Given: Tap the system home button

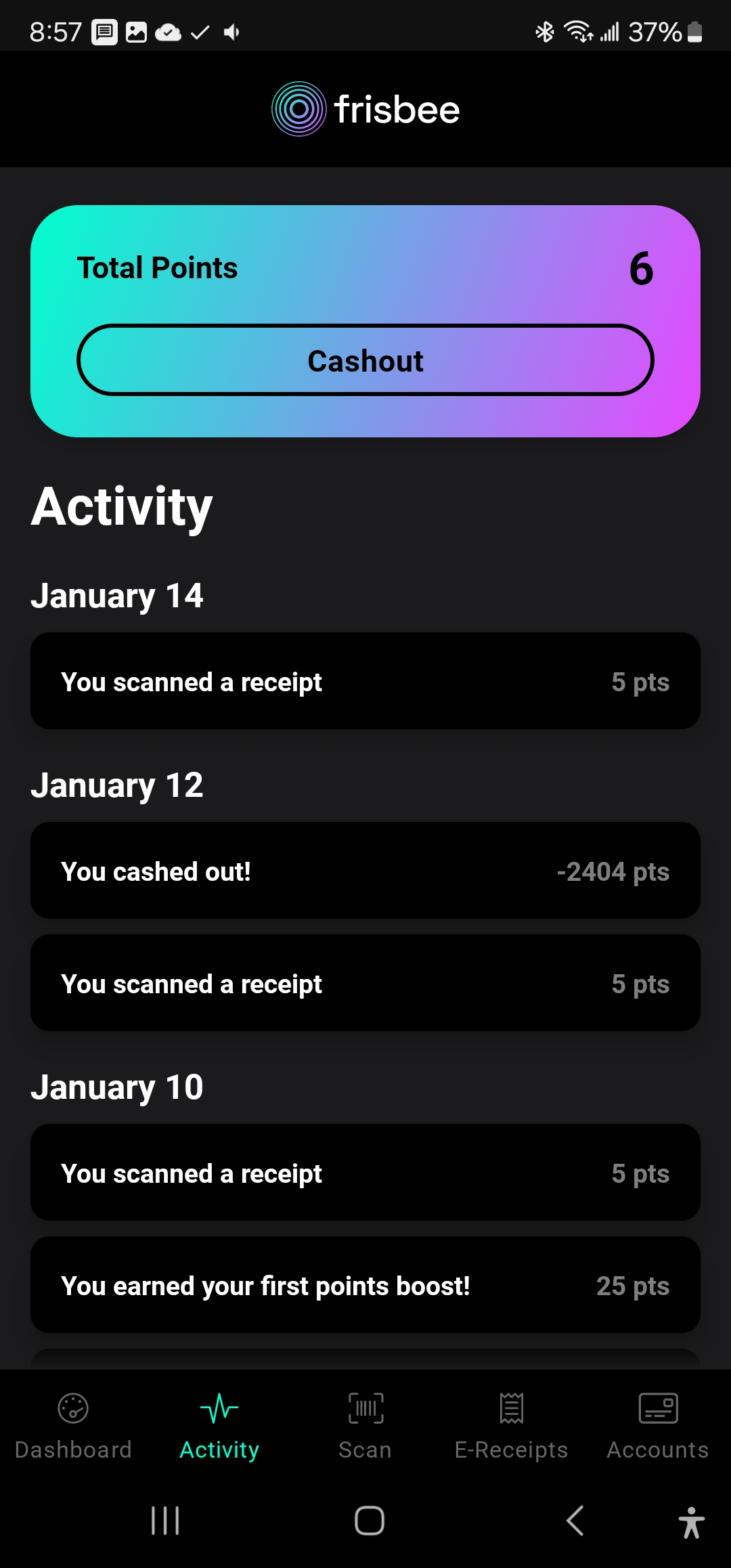Looking at the screenshot, I should coord(370,1521).
